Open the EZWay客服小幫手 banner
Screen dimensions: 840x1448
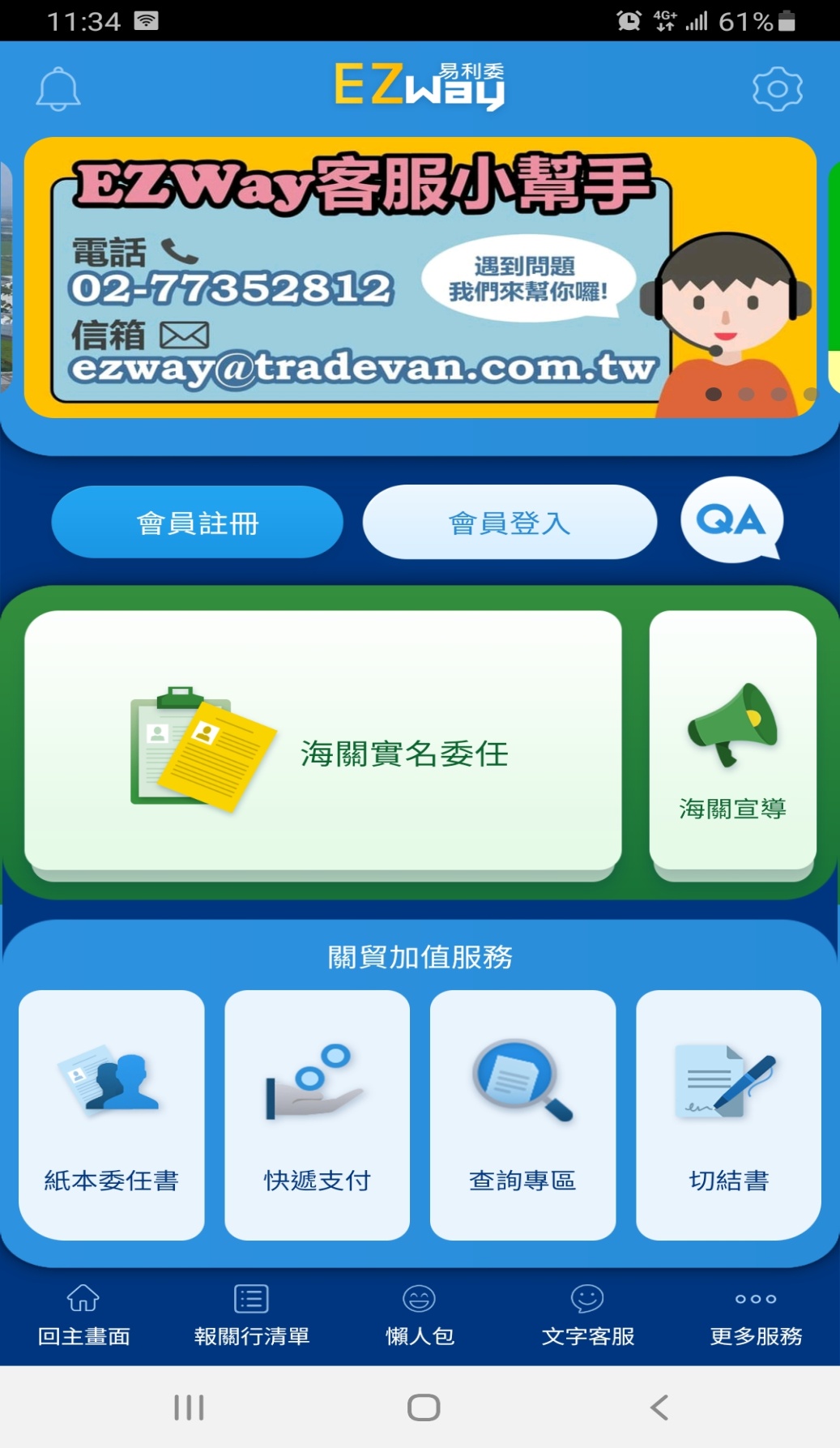click(420, 277)
